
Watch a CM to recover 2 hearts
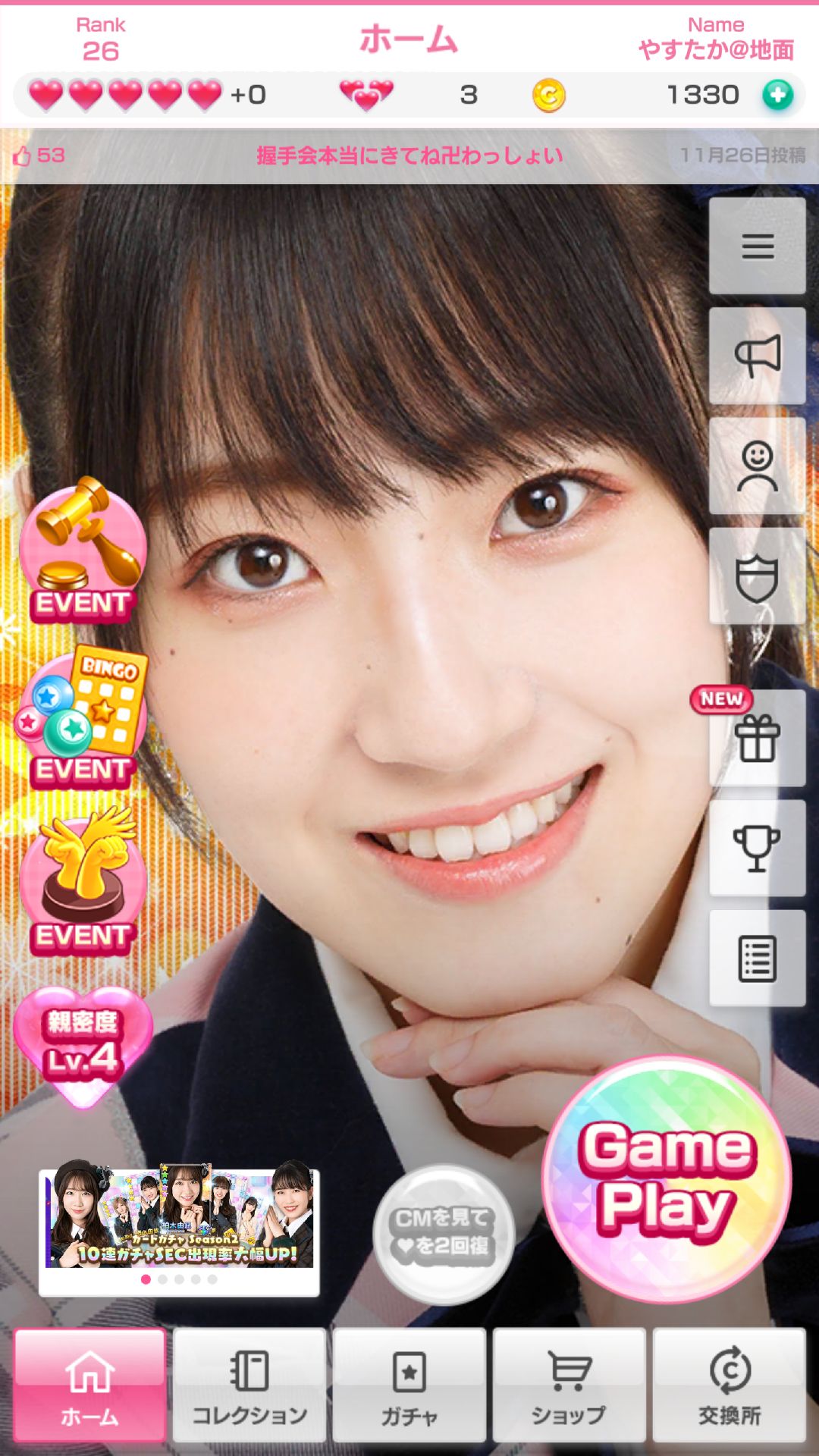click(x=444, y=1234)
